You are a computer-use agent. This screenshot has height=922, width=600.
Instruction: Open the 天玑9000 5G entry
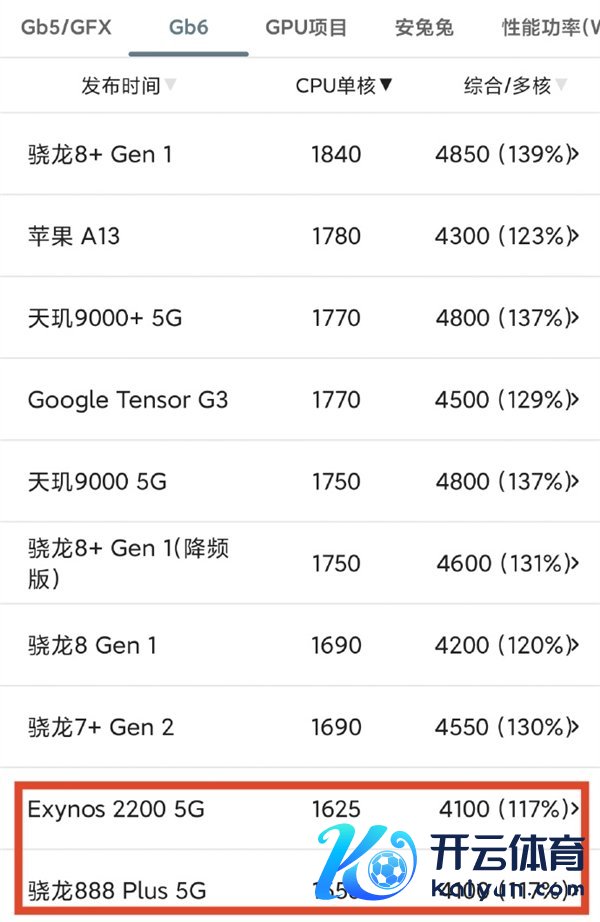(300, 482)
